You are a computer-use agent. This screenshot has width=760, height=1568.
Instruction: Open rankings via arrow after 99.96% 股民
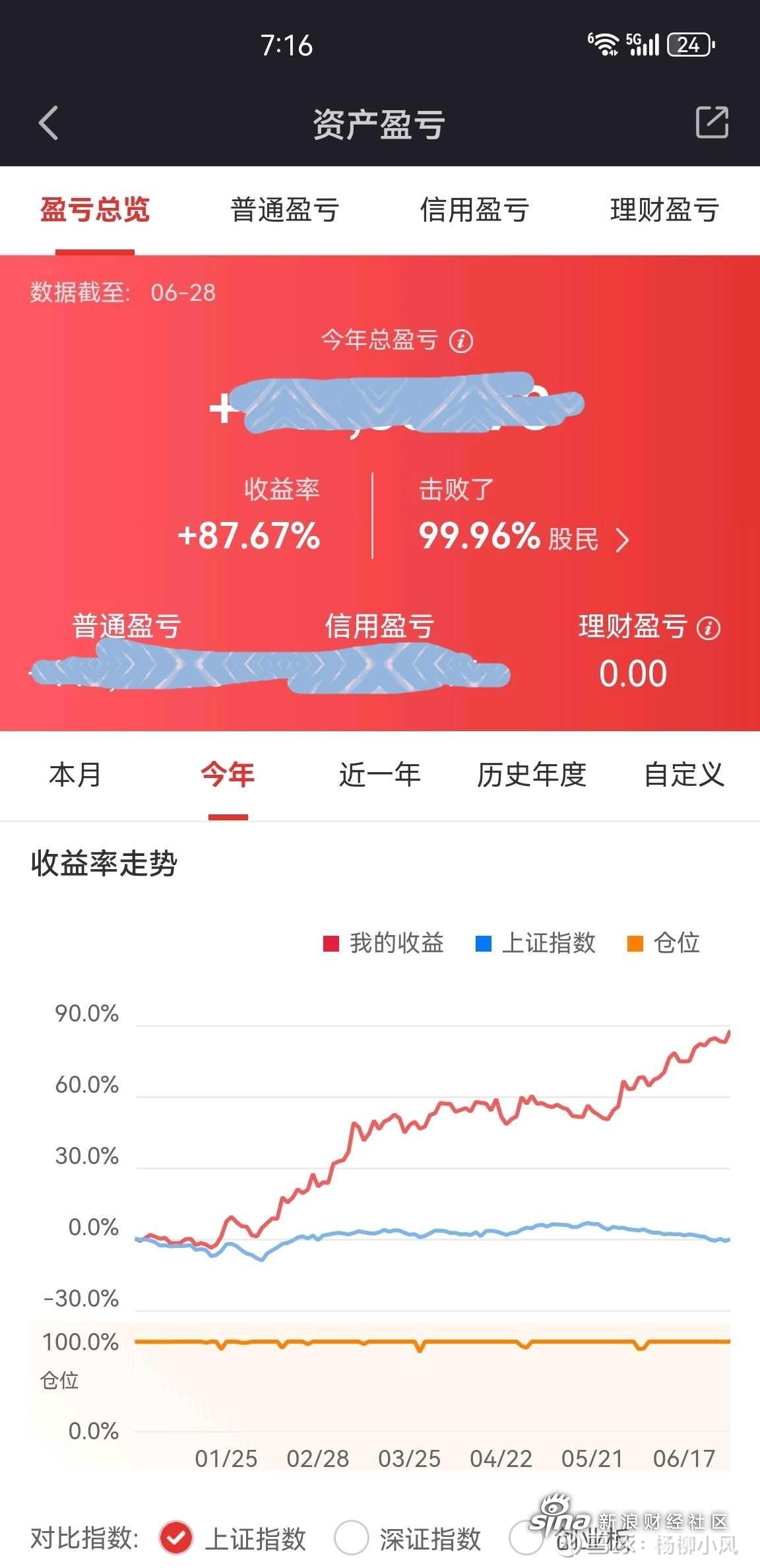click(x=623, y=539)
